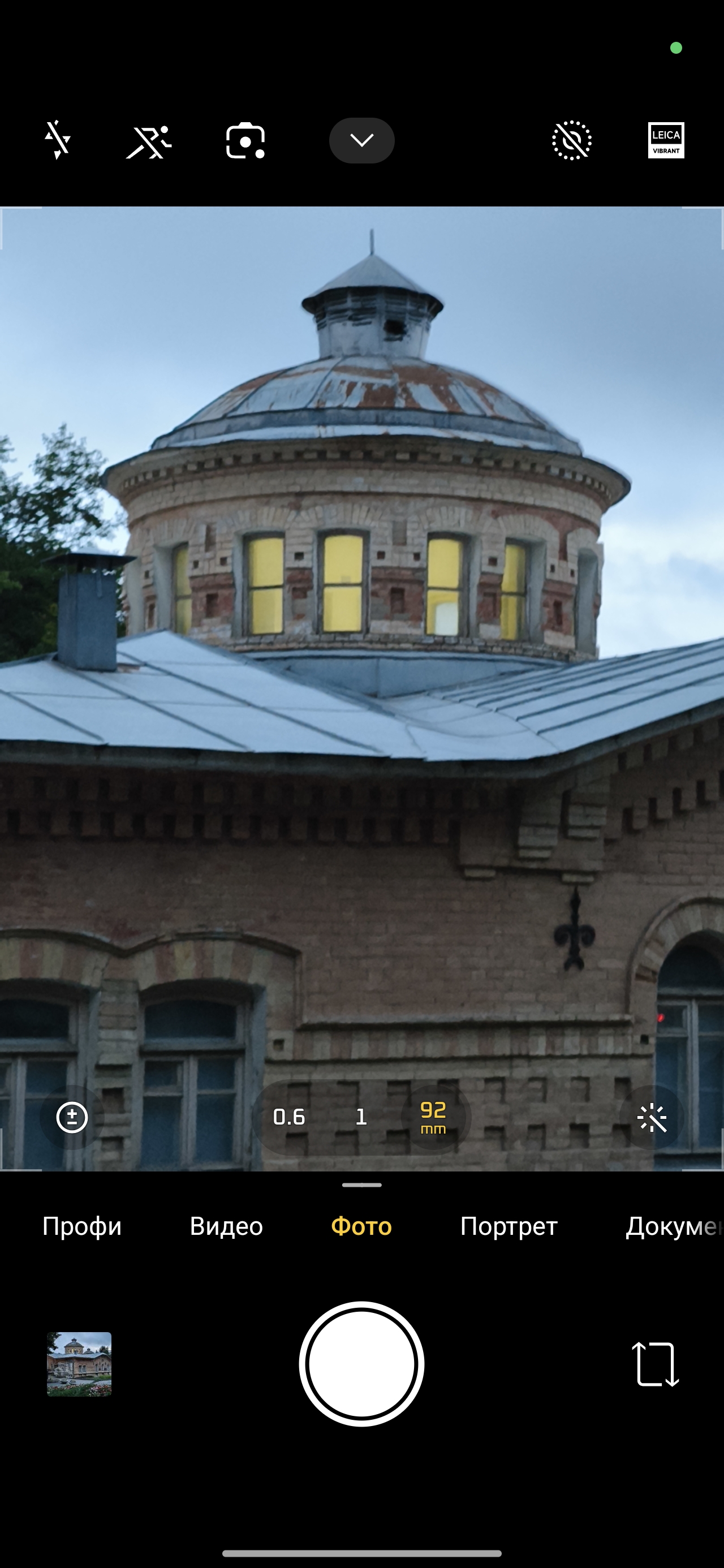This screenshot has height=1568, width=724.
Task: Flip to the front camera
Action: (655, 1364)
